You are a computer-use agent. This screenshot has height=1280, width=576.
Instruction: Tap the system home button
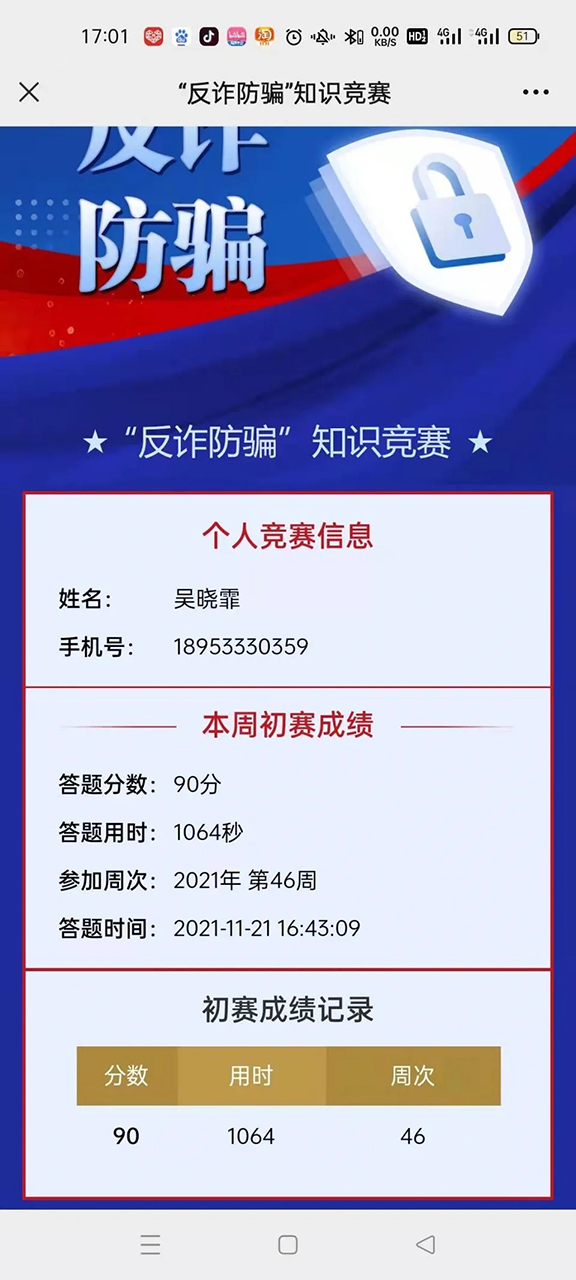coord(288,1244)
